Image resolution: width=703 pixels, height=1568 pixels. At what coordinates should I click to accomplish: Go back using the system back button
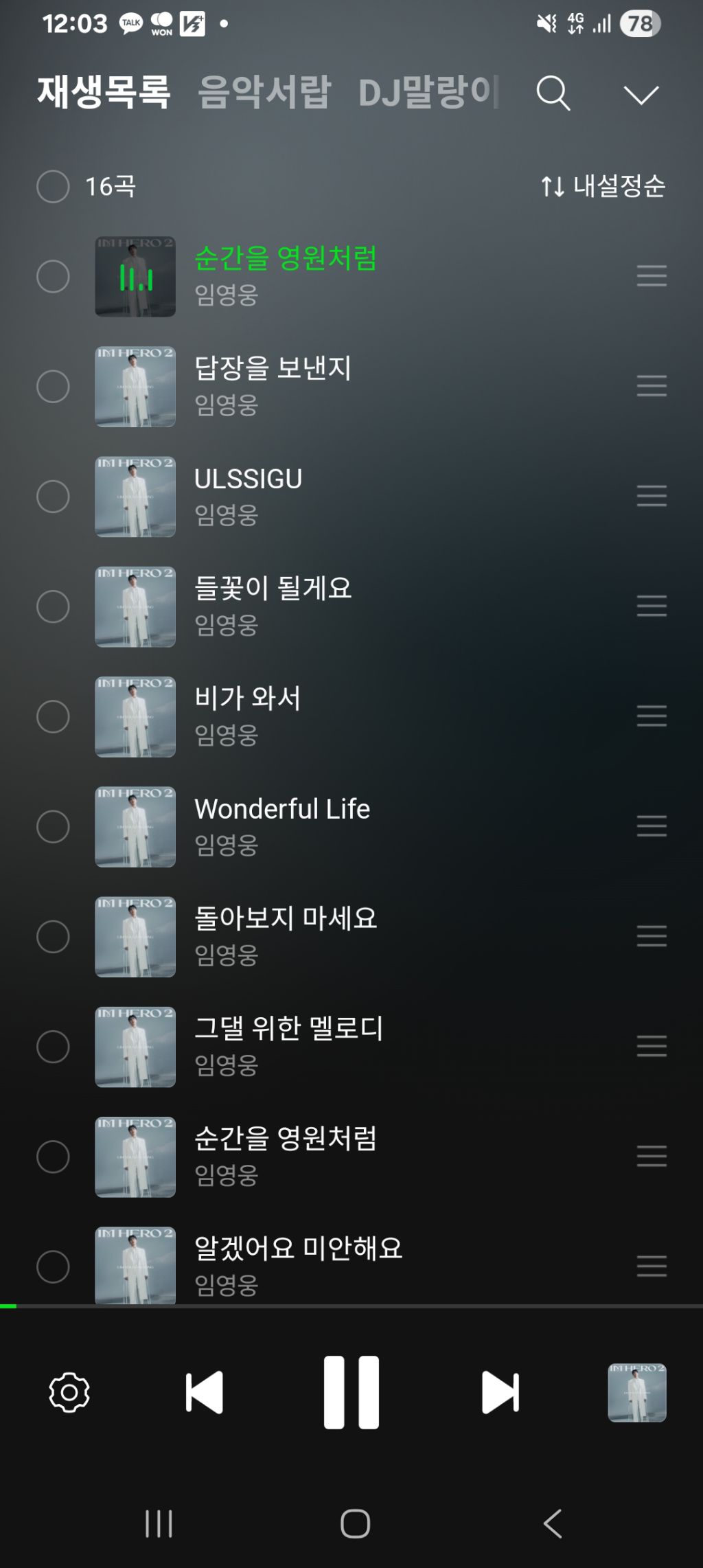[x=553, y=1523]
